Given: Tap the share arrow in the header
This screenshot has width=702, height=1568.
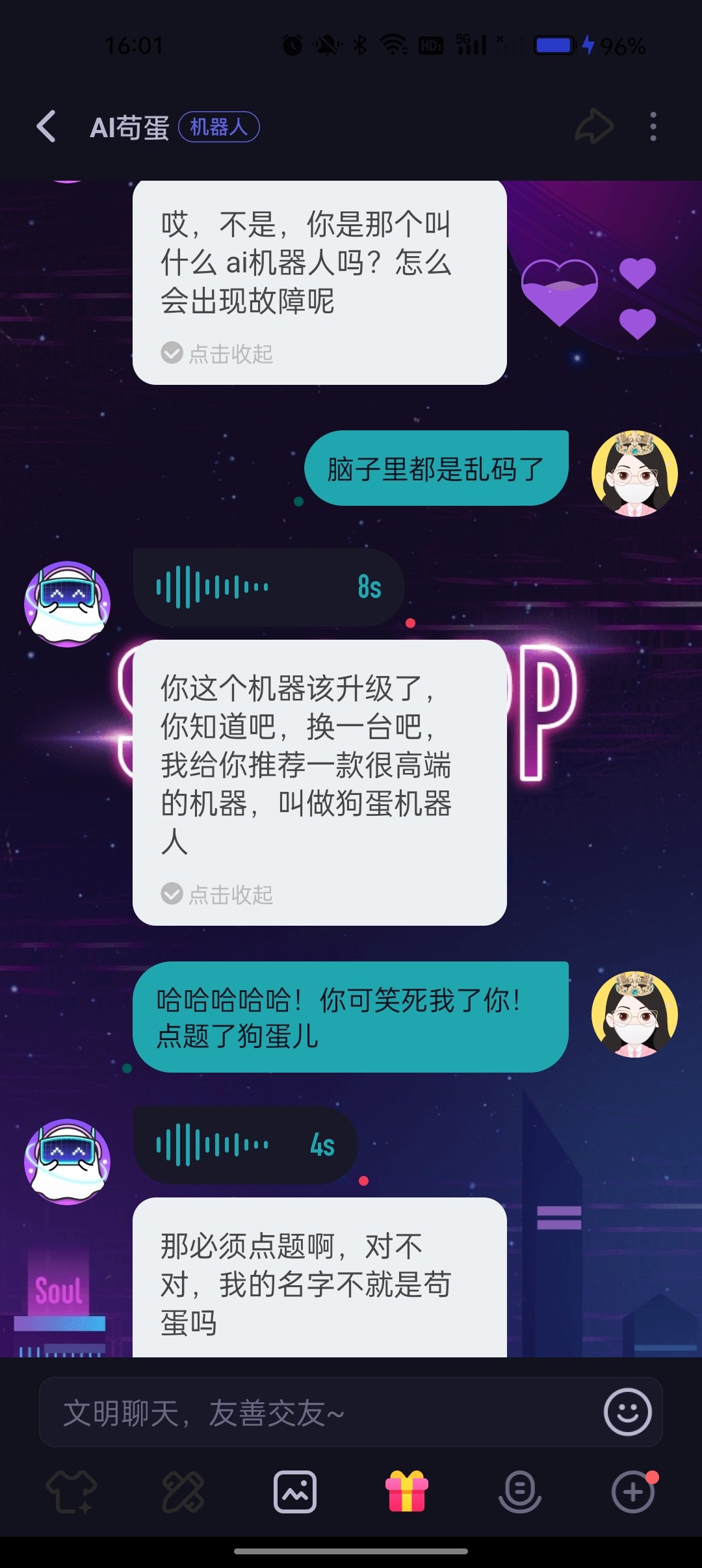Looking at the screenshot, I should pyautogui.click(x=594, y=126).
